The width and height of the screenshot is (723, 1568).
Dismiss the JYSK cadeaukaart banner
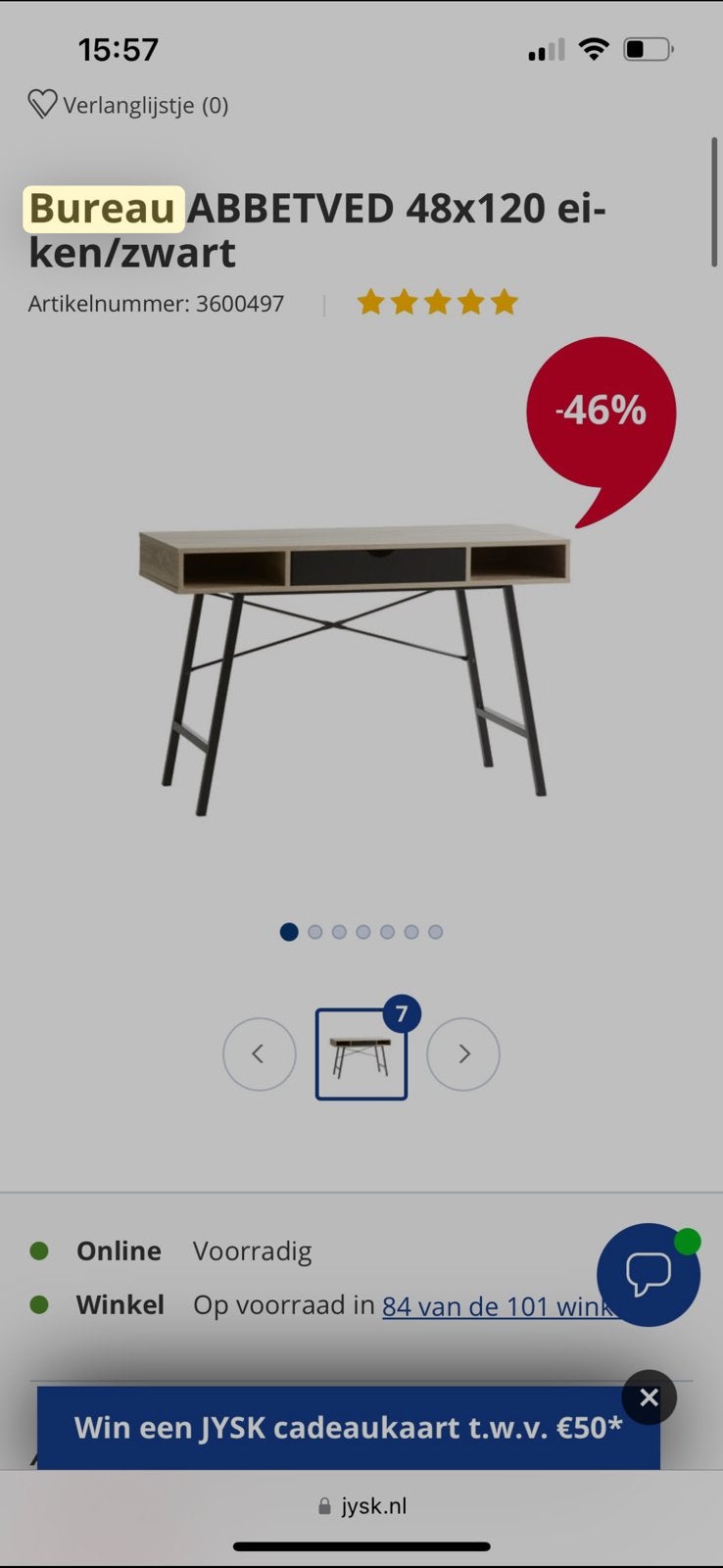649,1396
